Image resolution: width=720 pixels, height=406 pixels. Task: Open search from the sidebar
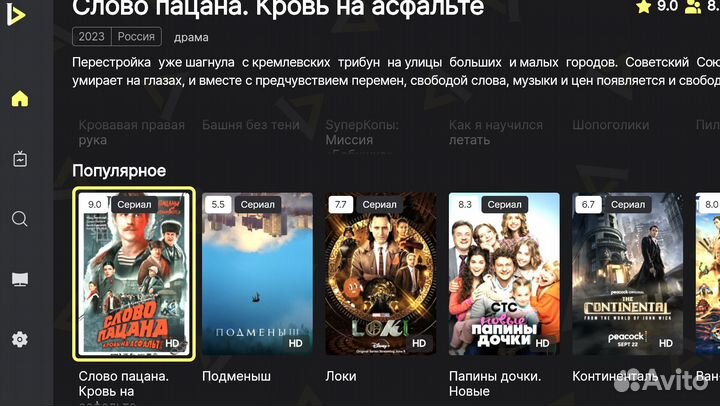pos(19,219)
